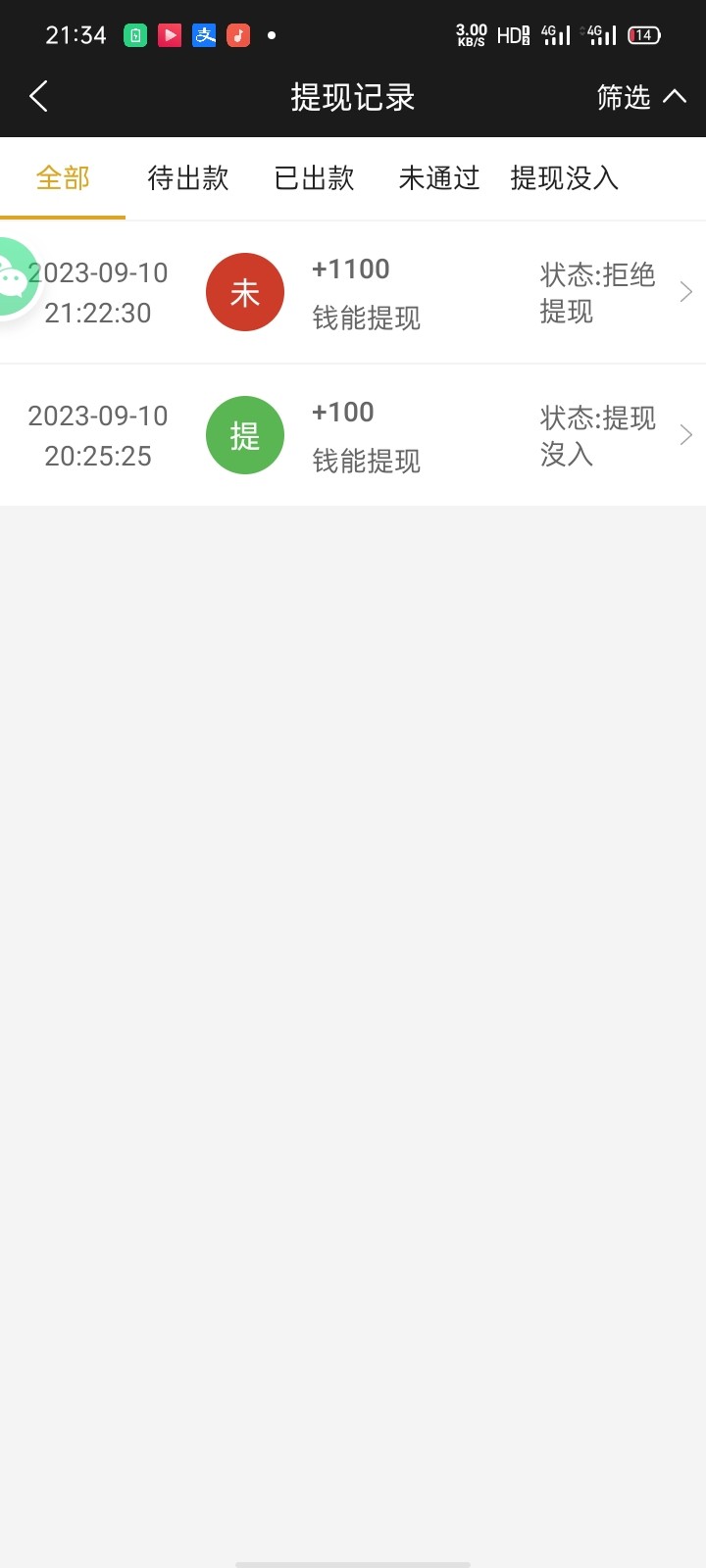This screenshot has width=706, height=1568.
Task: Tap the back arrow in the title bar
Action: pos(37,96)
